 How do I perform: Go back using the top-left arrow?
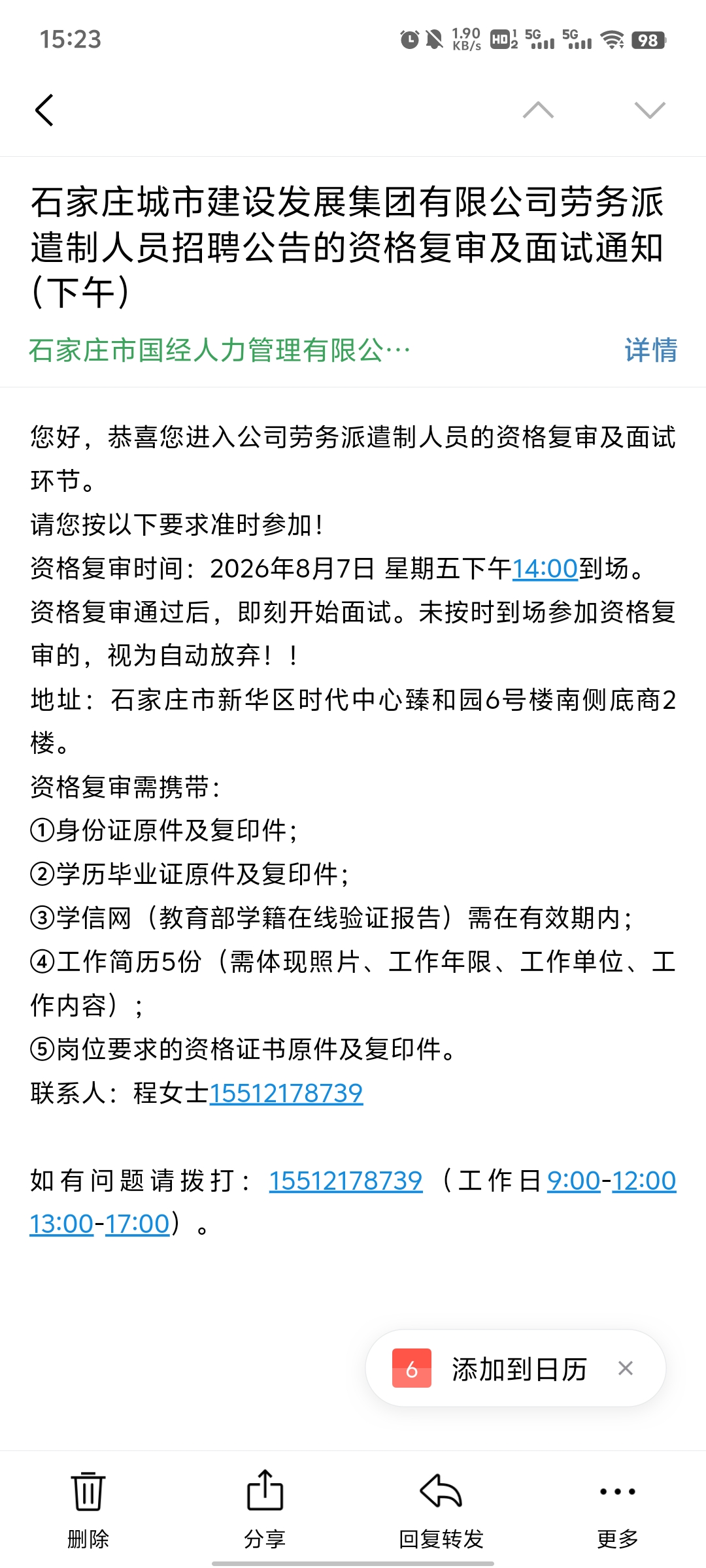point(44,110)
